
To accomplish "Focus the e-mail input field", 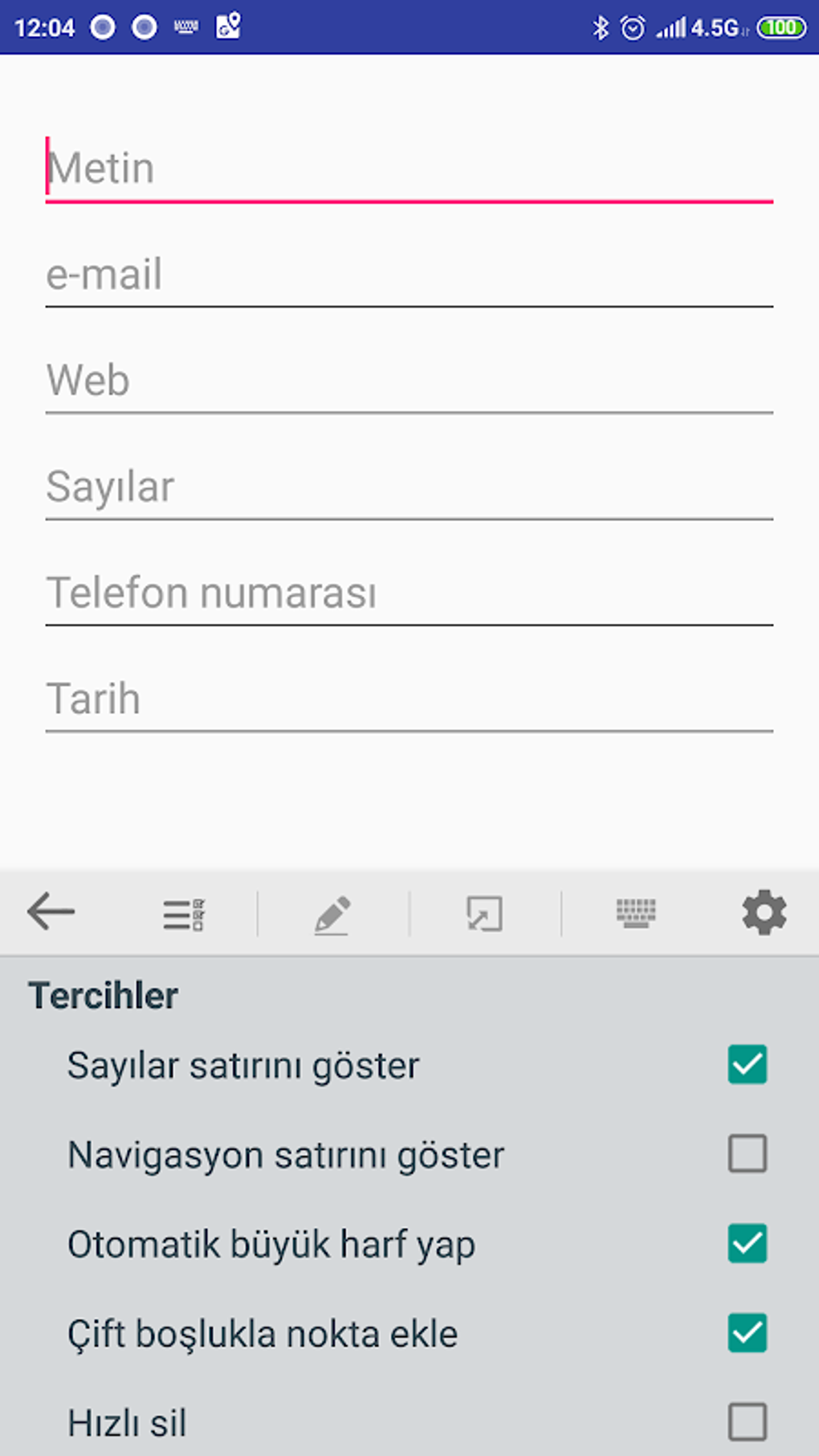I will (x=409, y=275).
